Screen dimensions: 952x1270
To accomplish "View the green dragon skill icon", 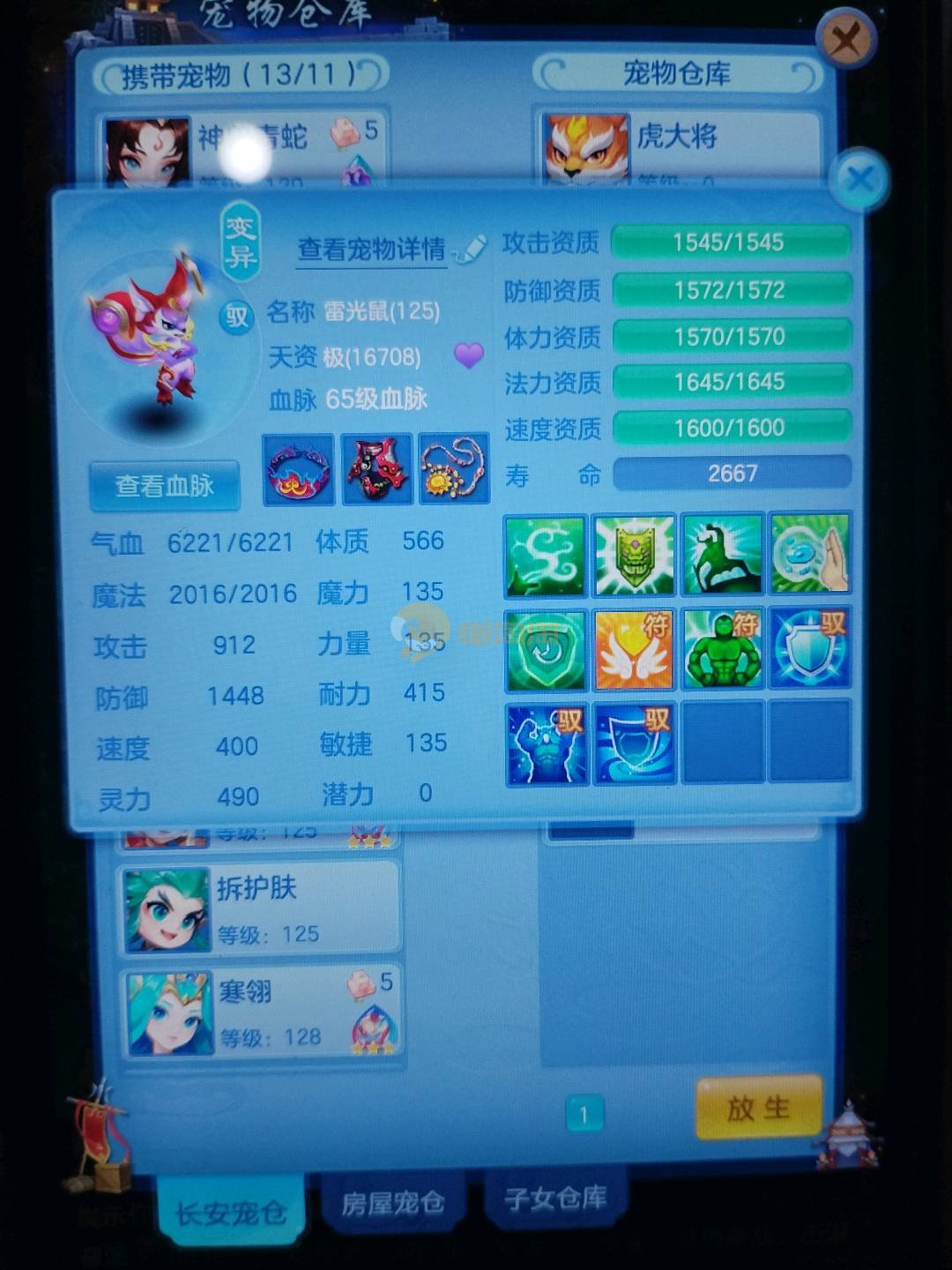I will pyautogui.click(x=546, y=557).
